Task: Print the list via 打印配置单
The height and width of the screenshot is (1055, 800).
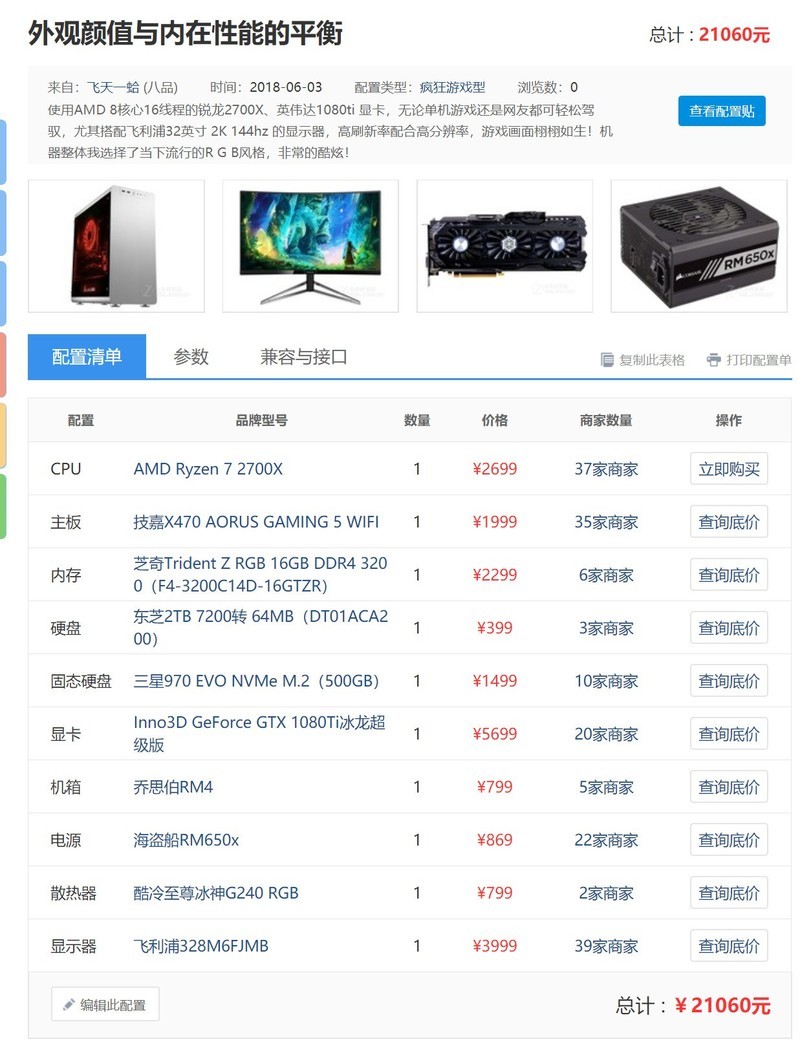Action: (749, 360)
